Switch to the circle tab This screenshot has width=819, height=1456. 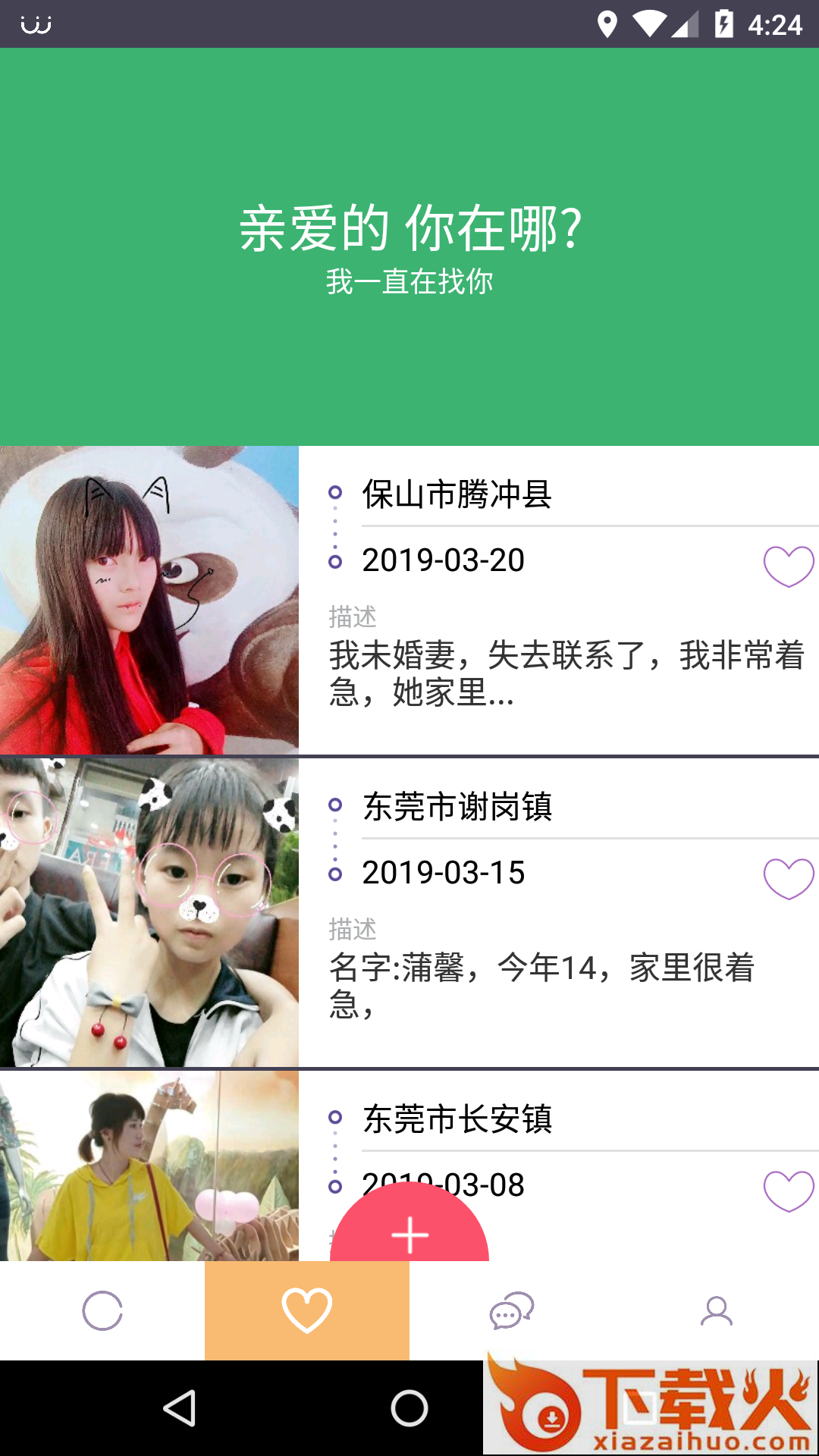click(102, 1310)
